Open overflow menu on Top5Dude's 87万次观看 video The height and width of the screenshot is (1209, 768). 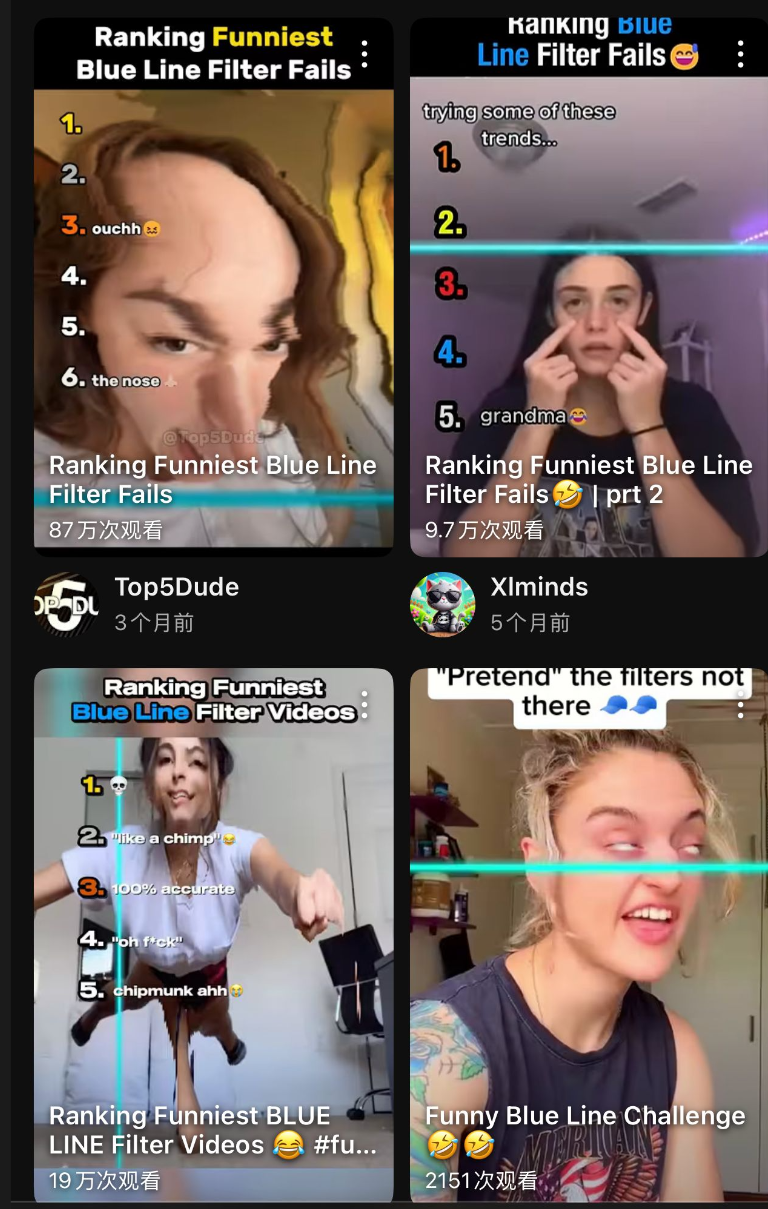coord(365,54)
